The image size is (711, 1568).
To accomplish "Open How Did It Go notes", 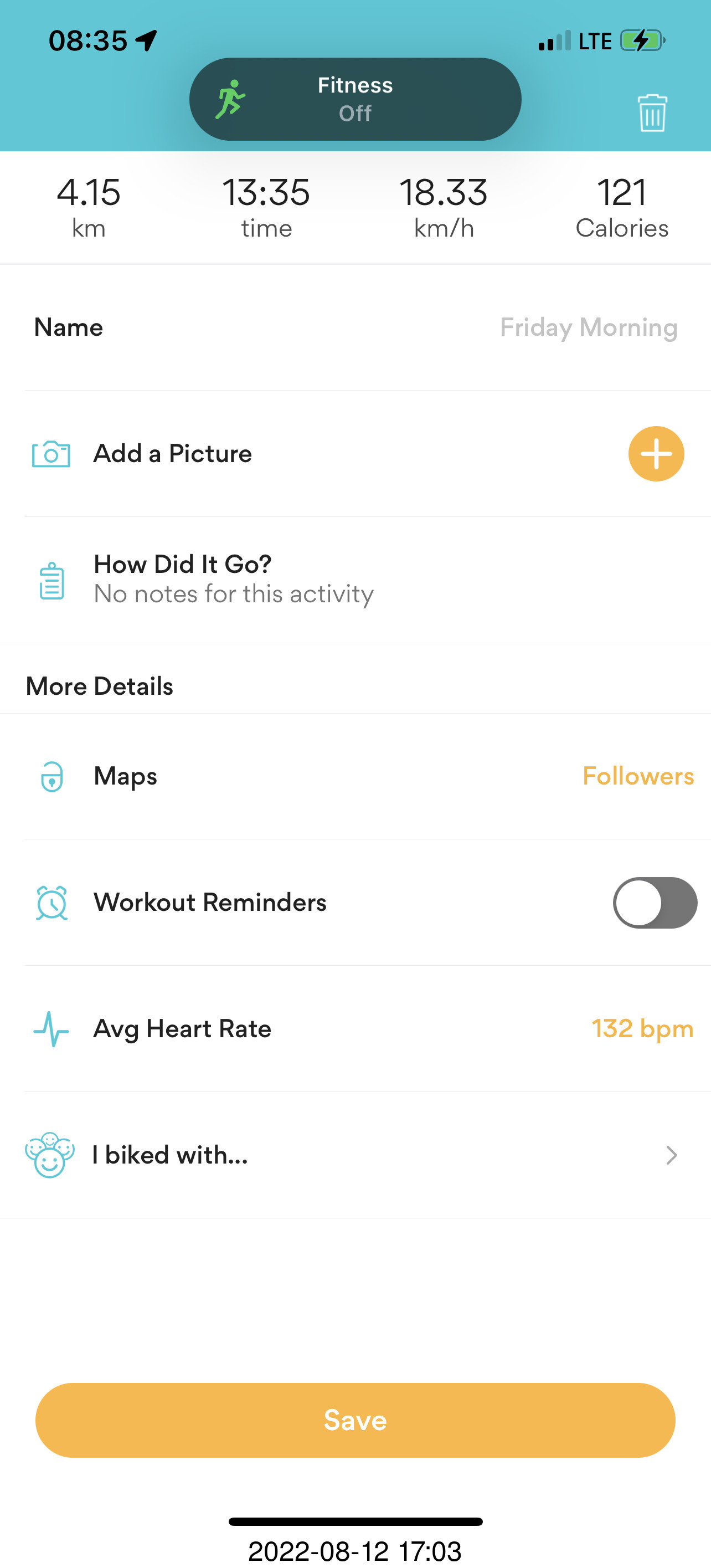I will pyautogui.click(x=355, y=580).
